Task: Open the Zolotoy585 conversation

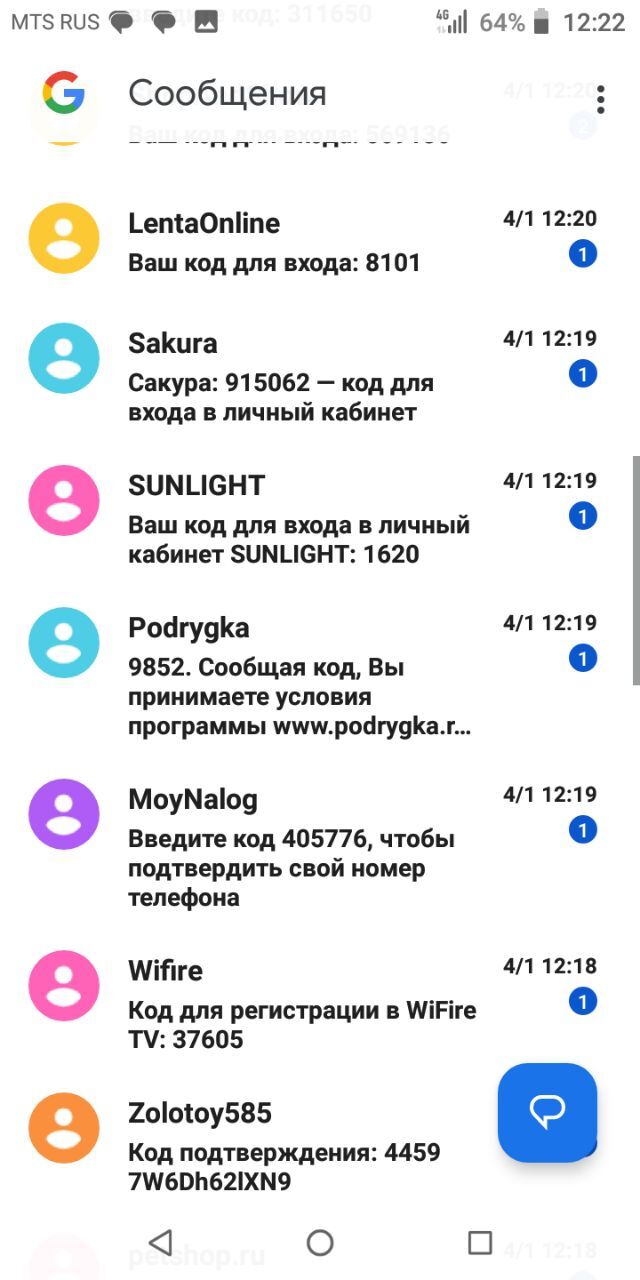Action: [300, 1147]
